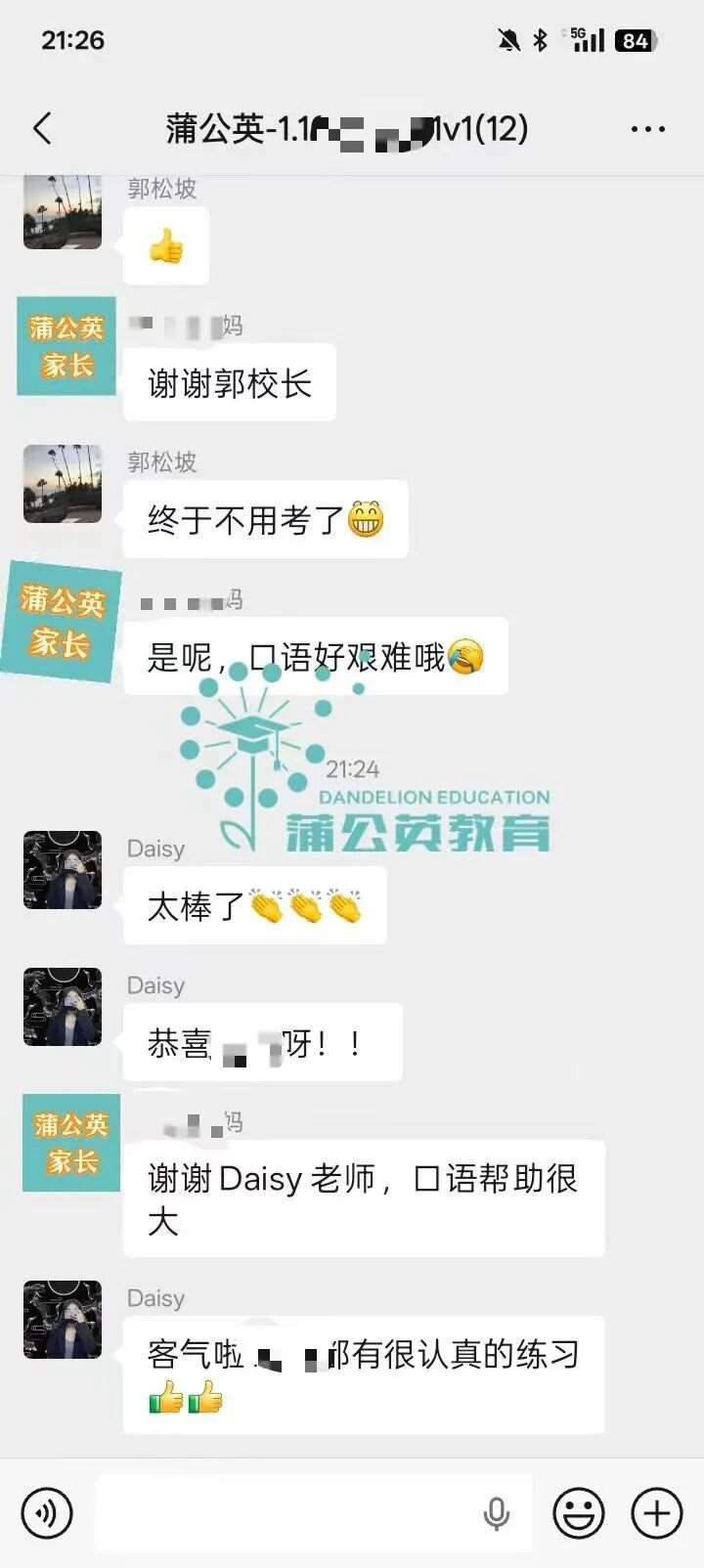704x1568 pixels.
Task: Open the chat's three-dot menu
Action: [647, 129]
